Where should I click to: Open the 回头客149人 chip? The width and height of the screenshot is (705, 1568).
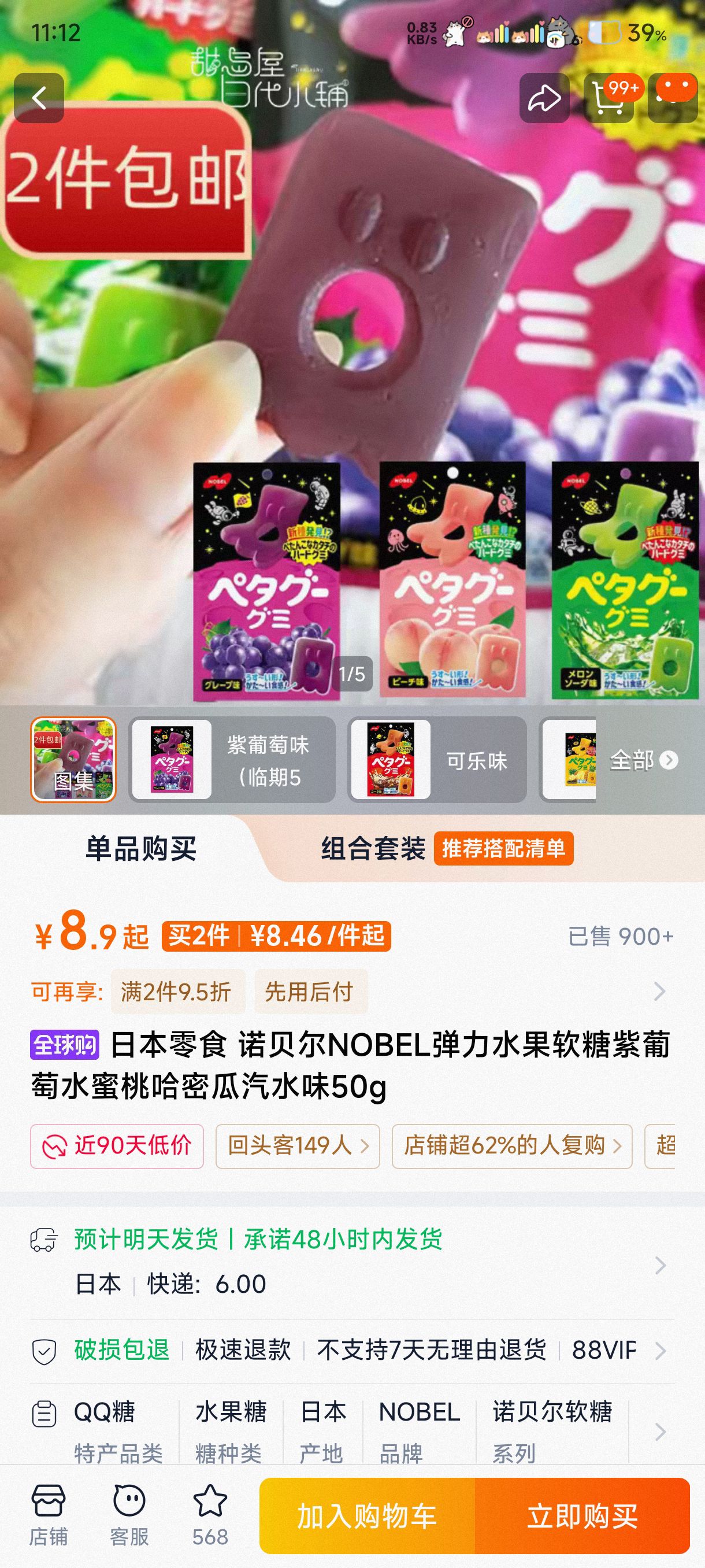click(298, 1146)
